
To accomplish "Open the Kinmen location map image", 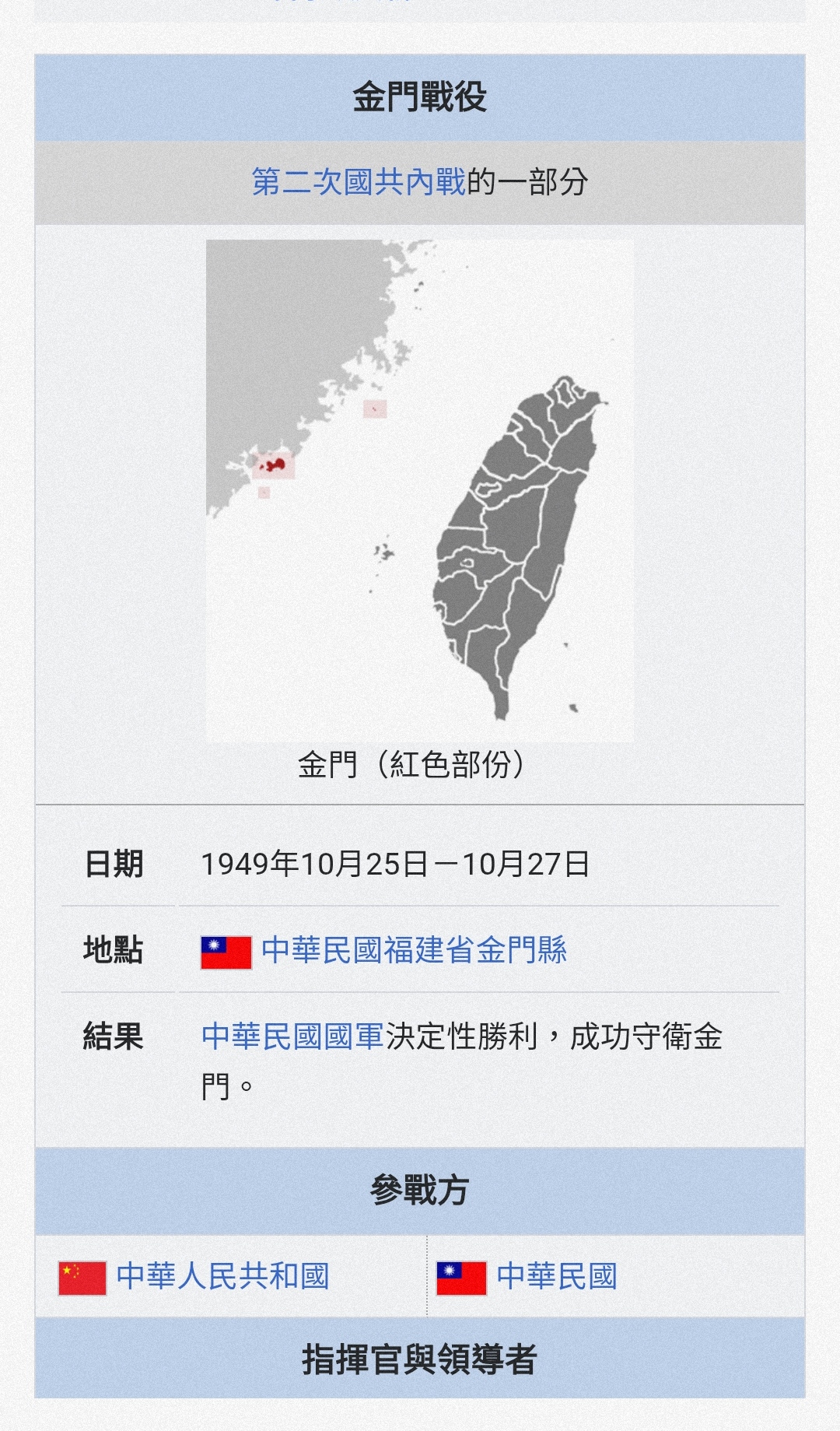I will tap(420, 490).
